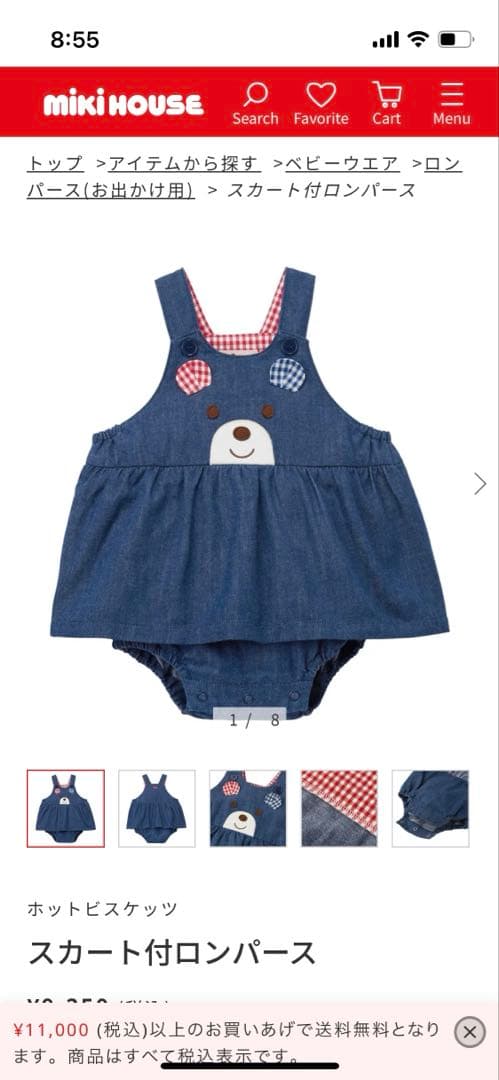Select the first front-view thumbnail
The height and width of the screenshot is (1080, 499).
coord(66,809)
